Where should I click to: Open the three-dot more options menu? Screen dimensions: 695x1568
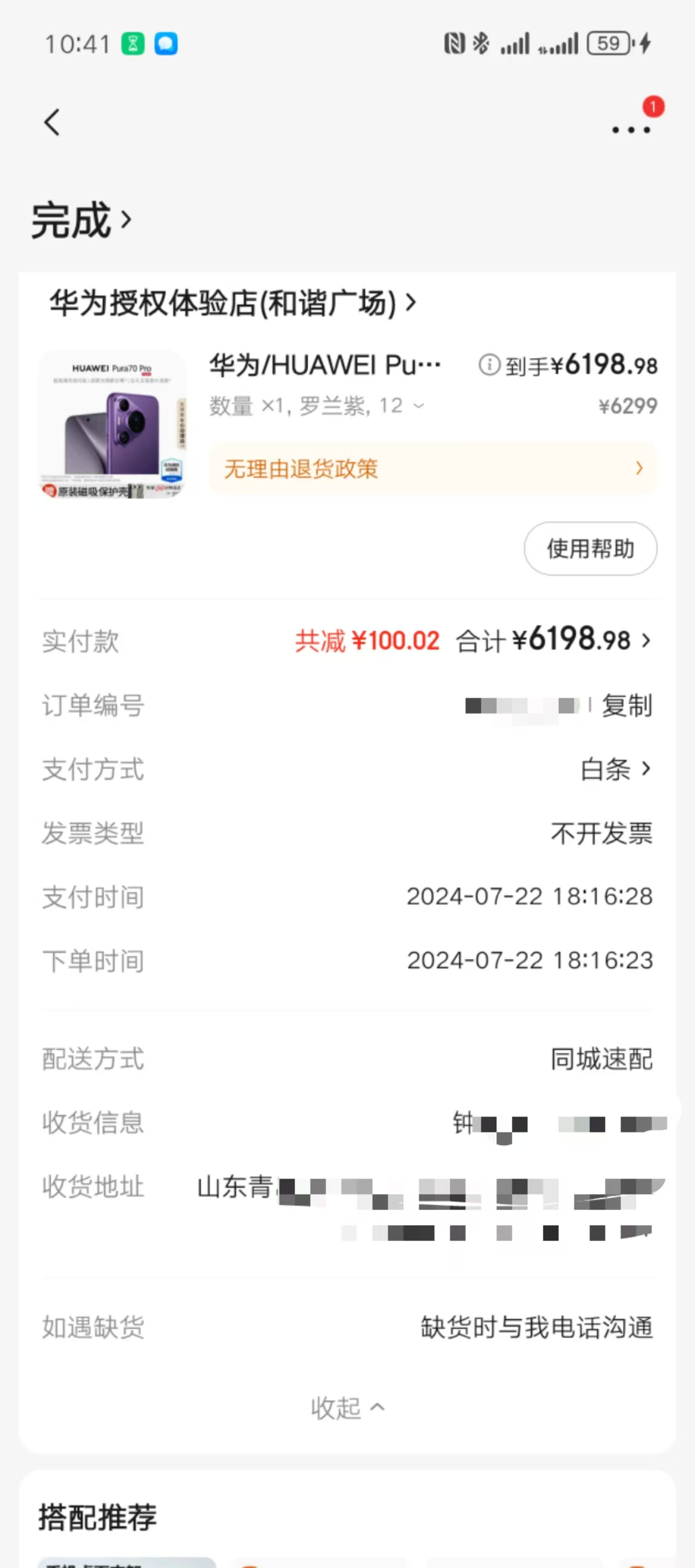(631, 129)
